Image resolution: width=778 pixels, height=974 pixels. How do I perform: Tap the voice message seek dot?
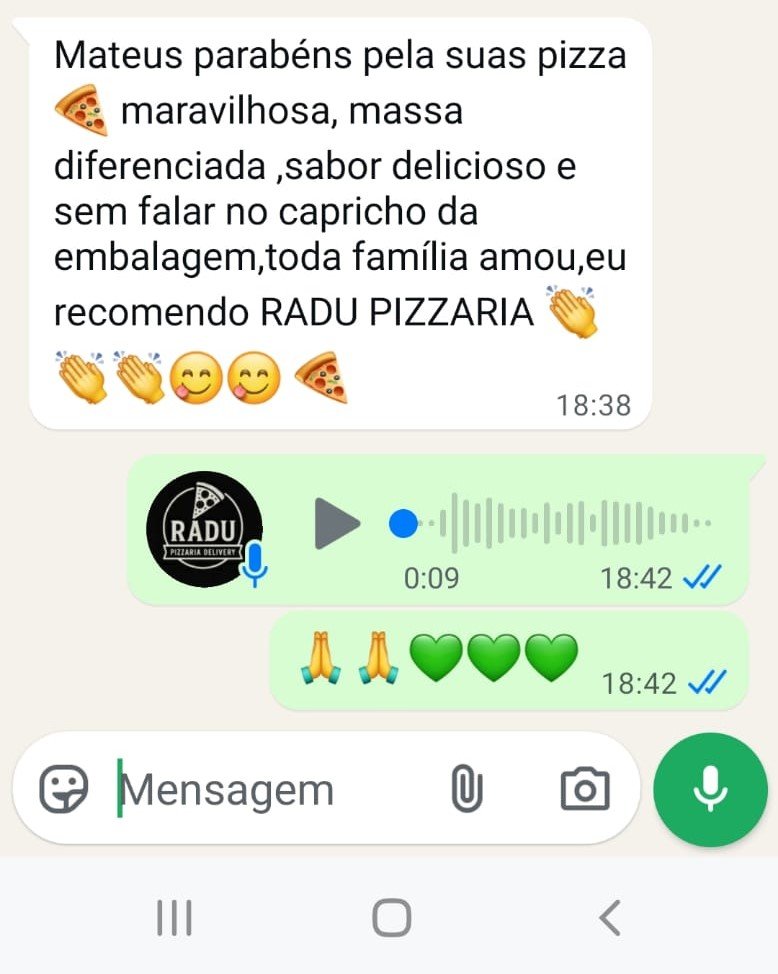(x=403, y=523)
